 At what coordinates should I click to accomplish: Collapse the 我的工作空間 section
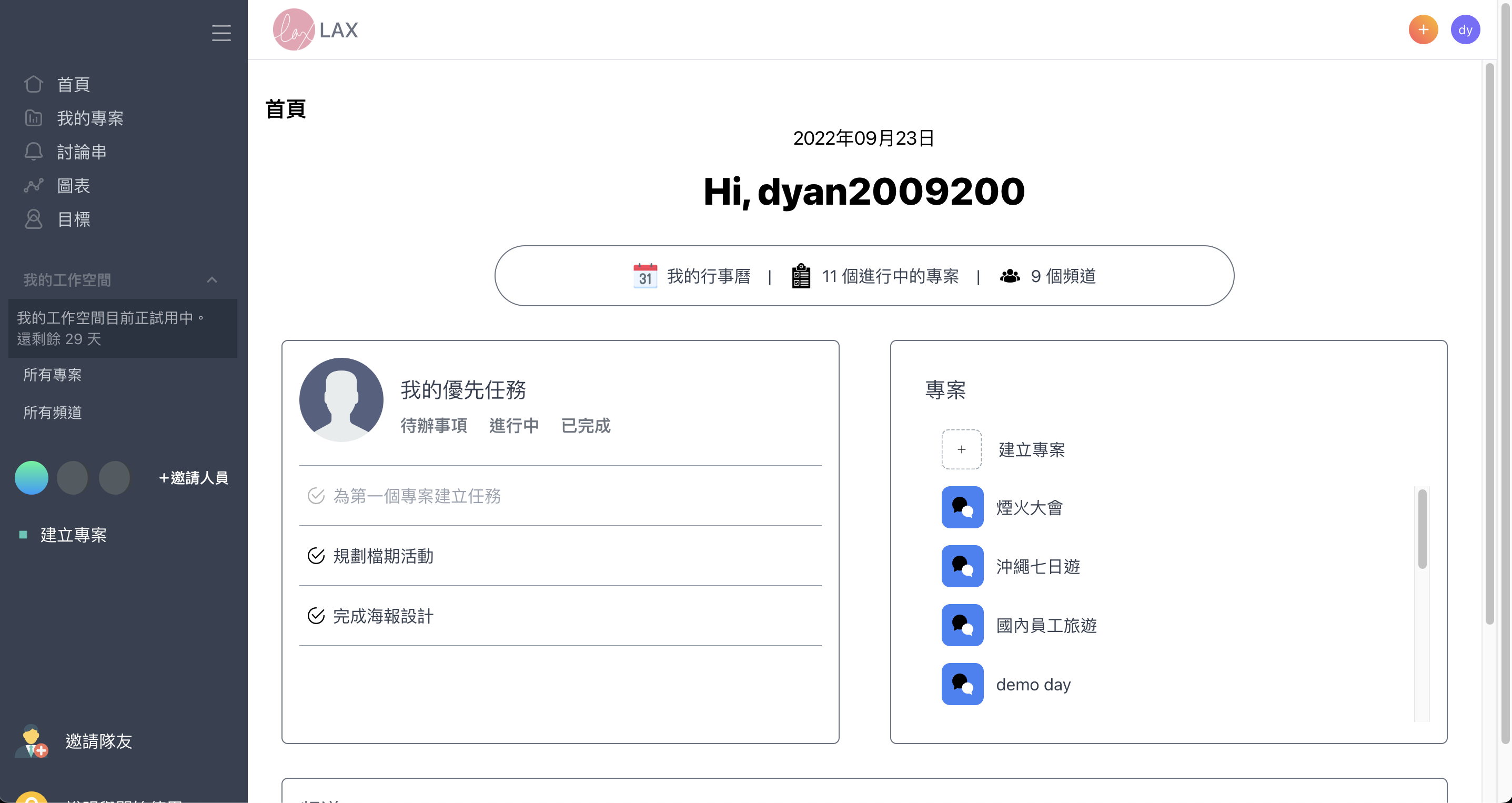tap(212, 280)
